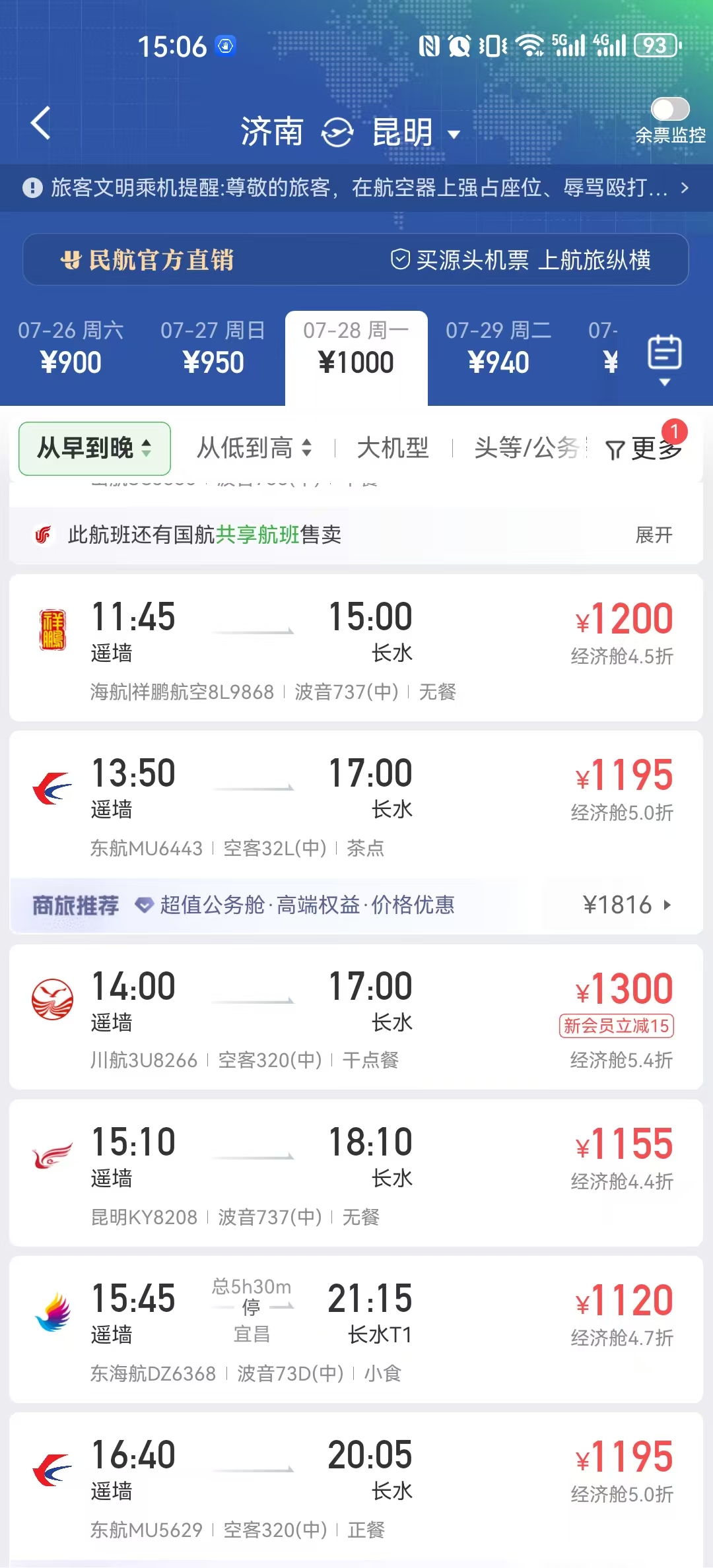Viewport: 713px width, 1568px height.
Task: Filter by 头等/公务 cabin class
Action: (527, 449)
